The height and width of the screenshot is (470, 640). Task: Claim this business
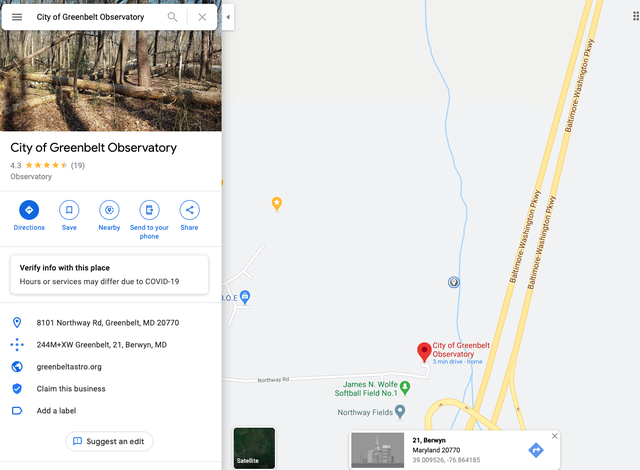(70, 389)
